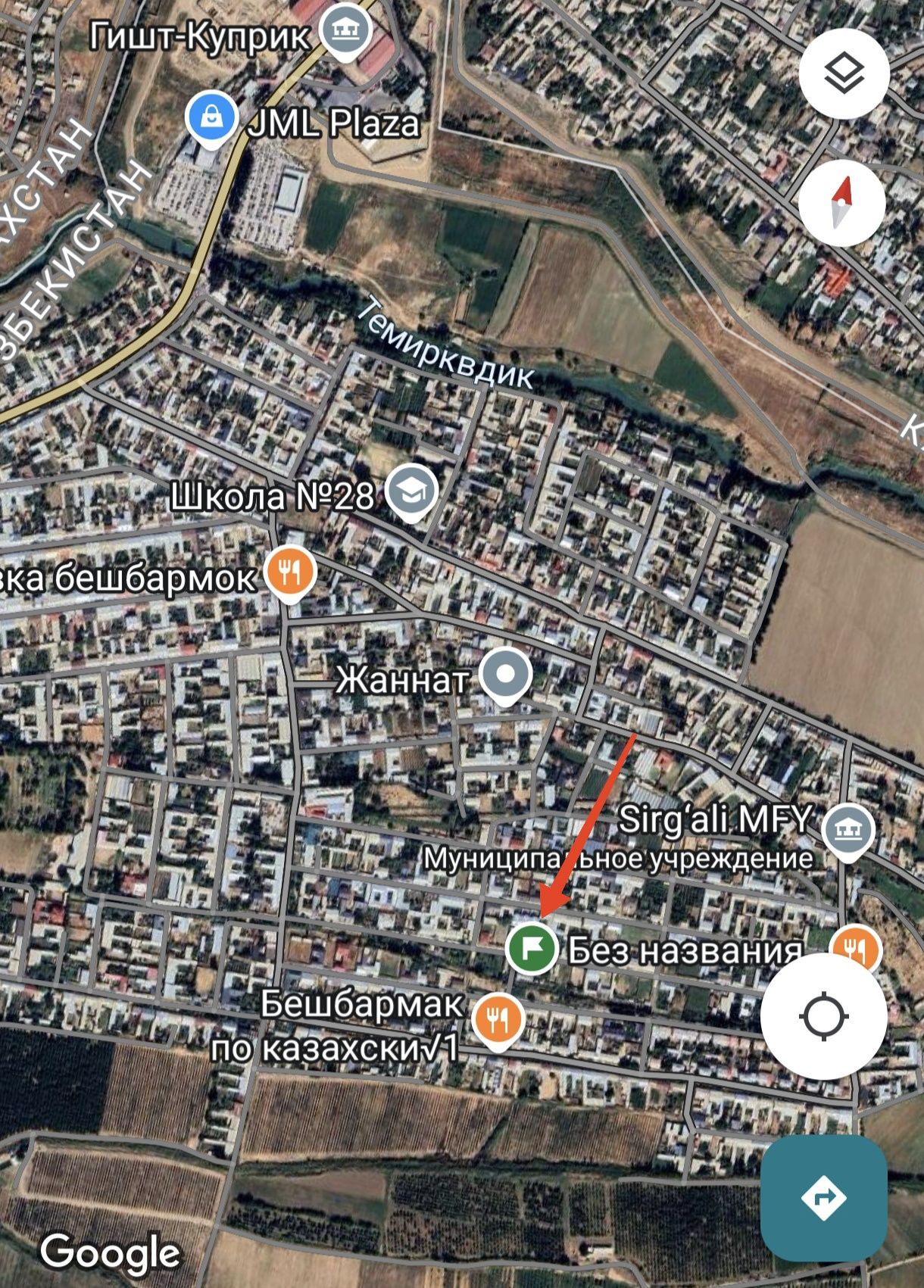Open the directions button
This screenshot has height=1288, width=924.
click(823, 1197)
